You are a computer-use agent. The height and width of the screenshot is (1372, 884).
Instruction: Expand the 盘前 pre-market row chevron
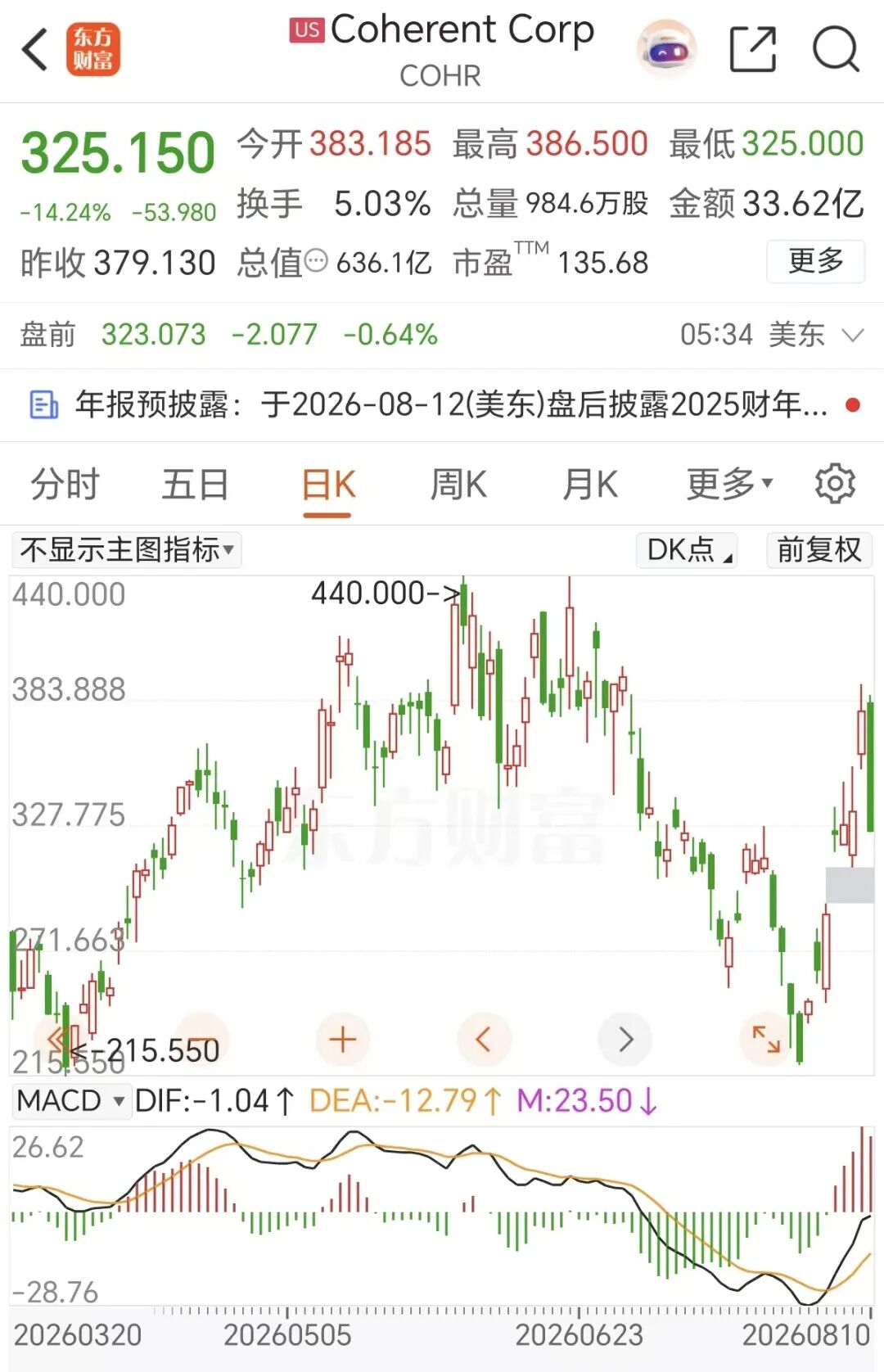tap(853, 335)
